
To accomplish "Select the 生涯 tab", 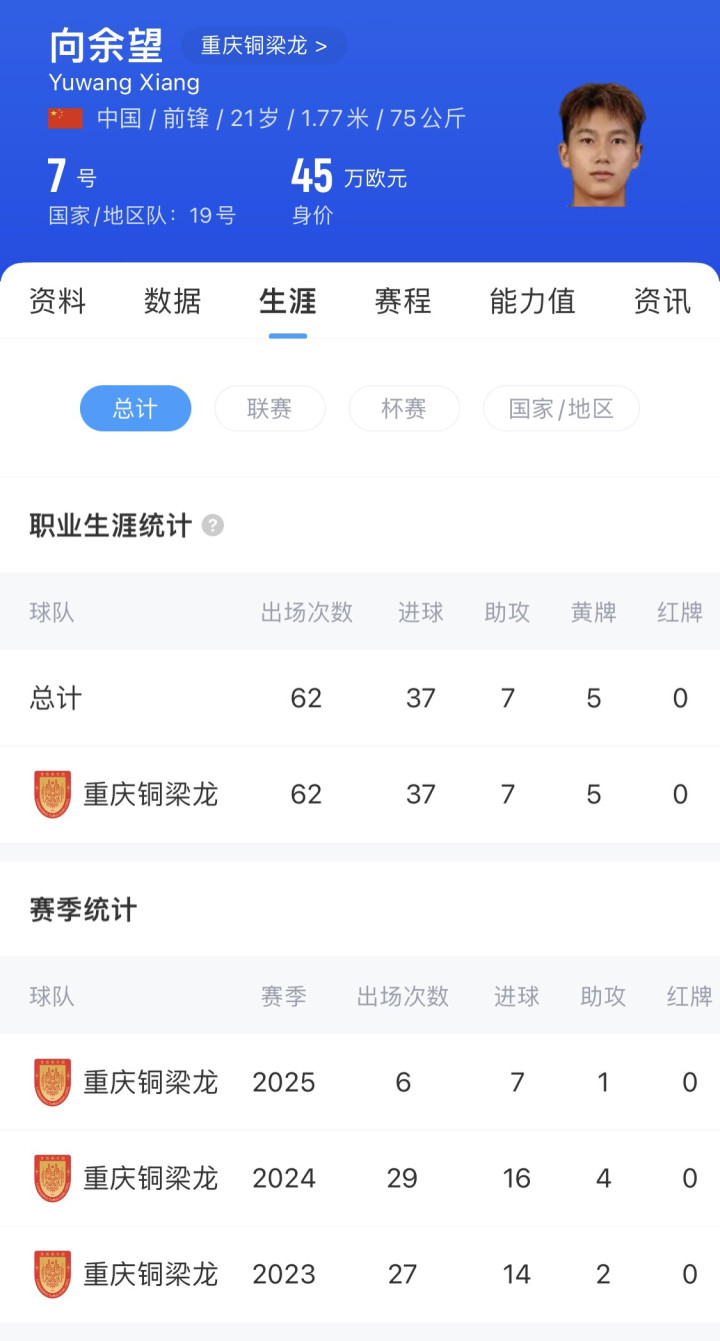I will (288, 301).
